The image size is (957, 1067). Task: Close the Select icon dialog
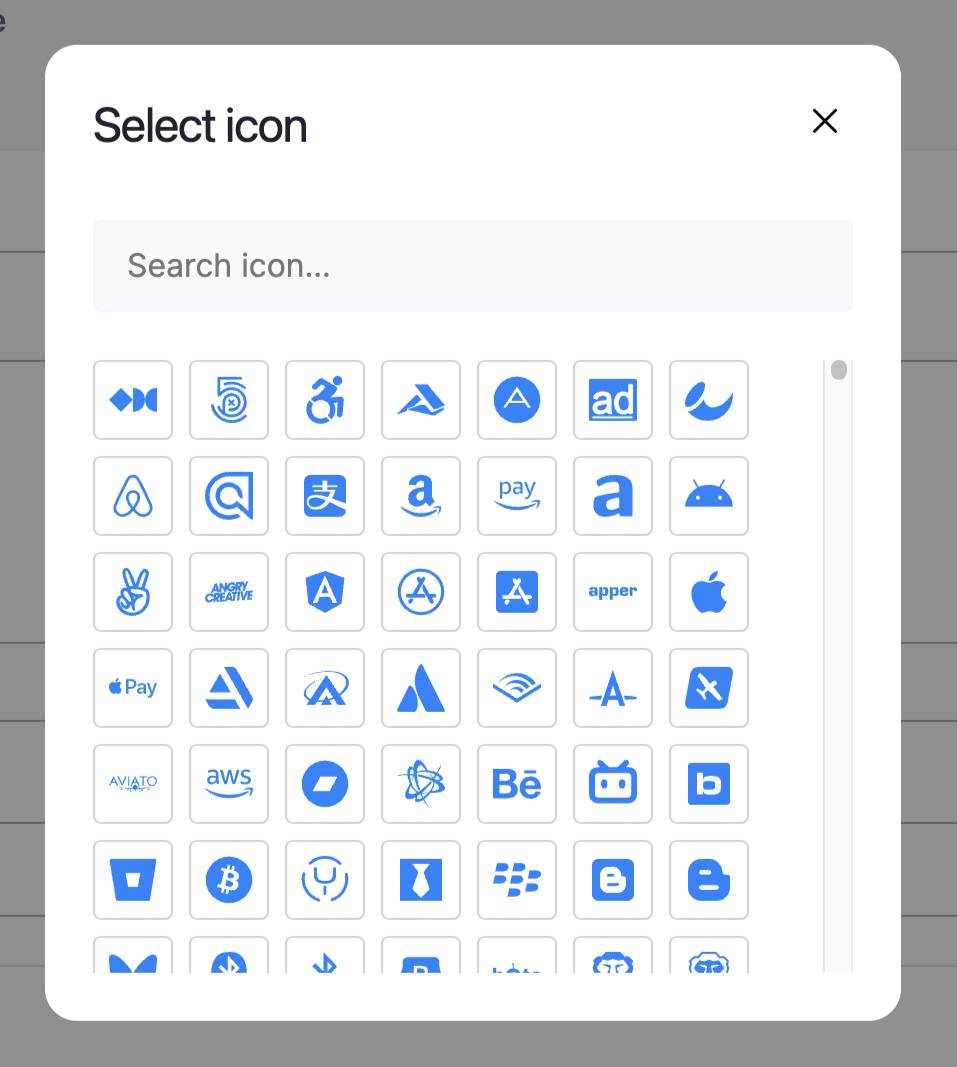(824, 121)
